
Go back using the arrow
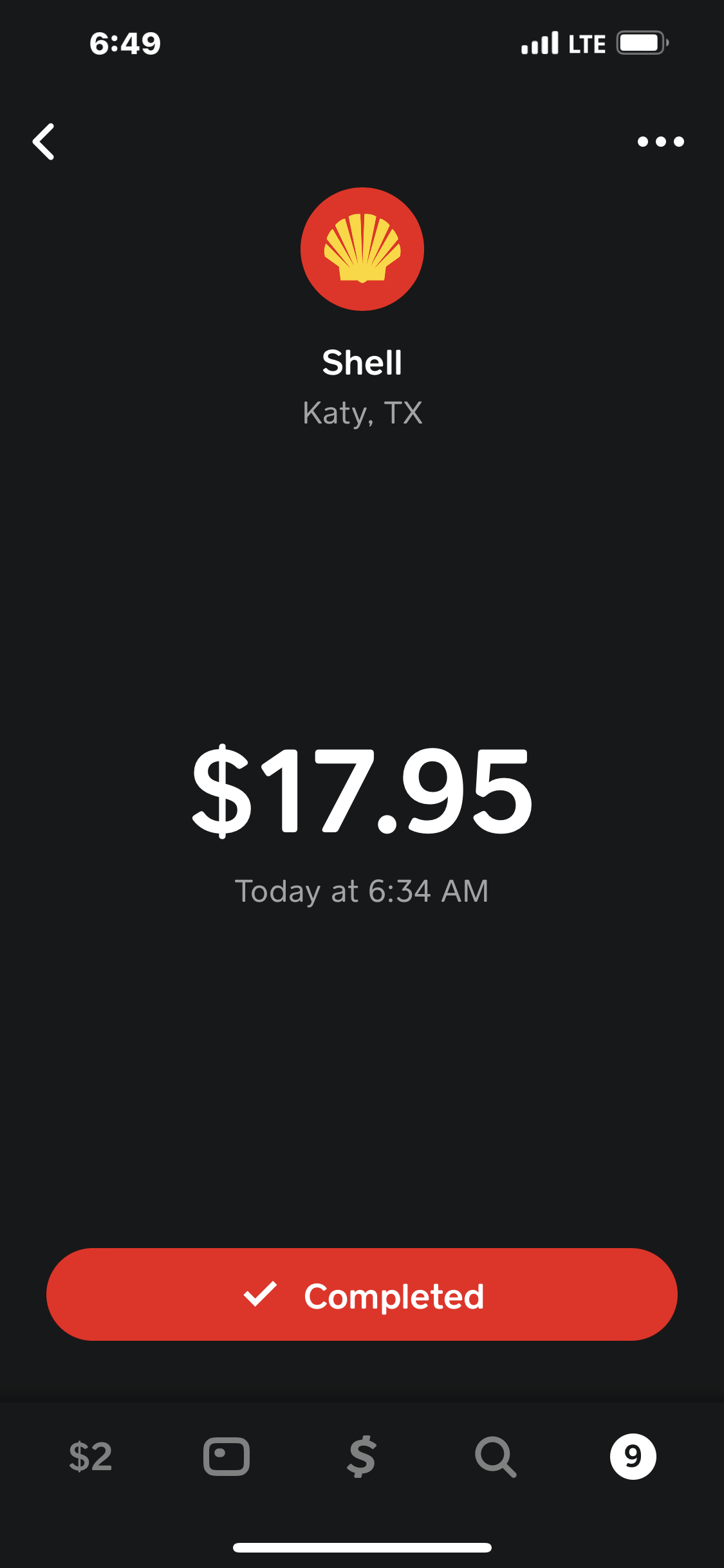[44, 142]
